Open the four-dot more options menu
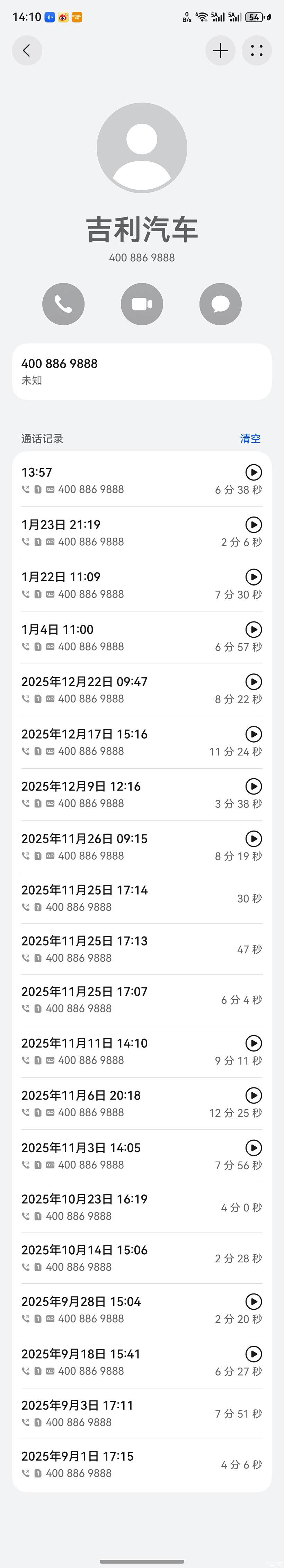This screenshot has width=284, height=1568. [x=257, y=51]
